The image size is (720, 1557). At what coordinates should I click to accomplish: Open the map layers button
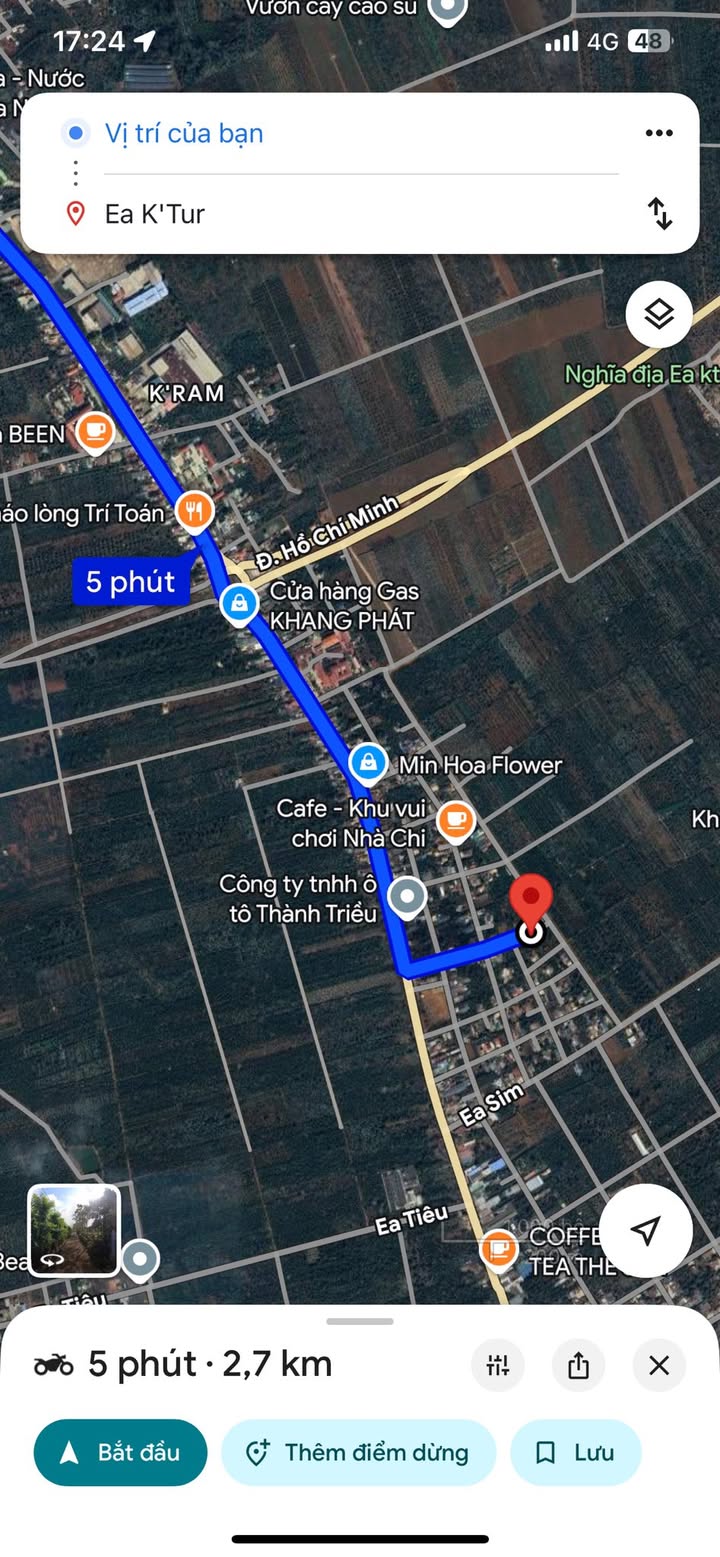coord(659,315)
